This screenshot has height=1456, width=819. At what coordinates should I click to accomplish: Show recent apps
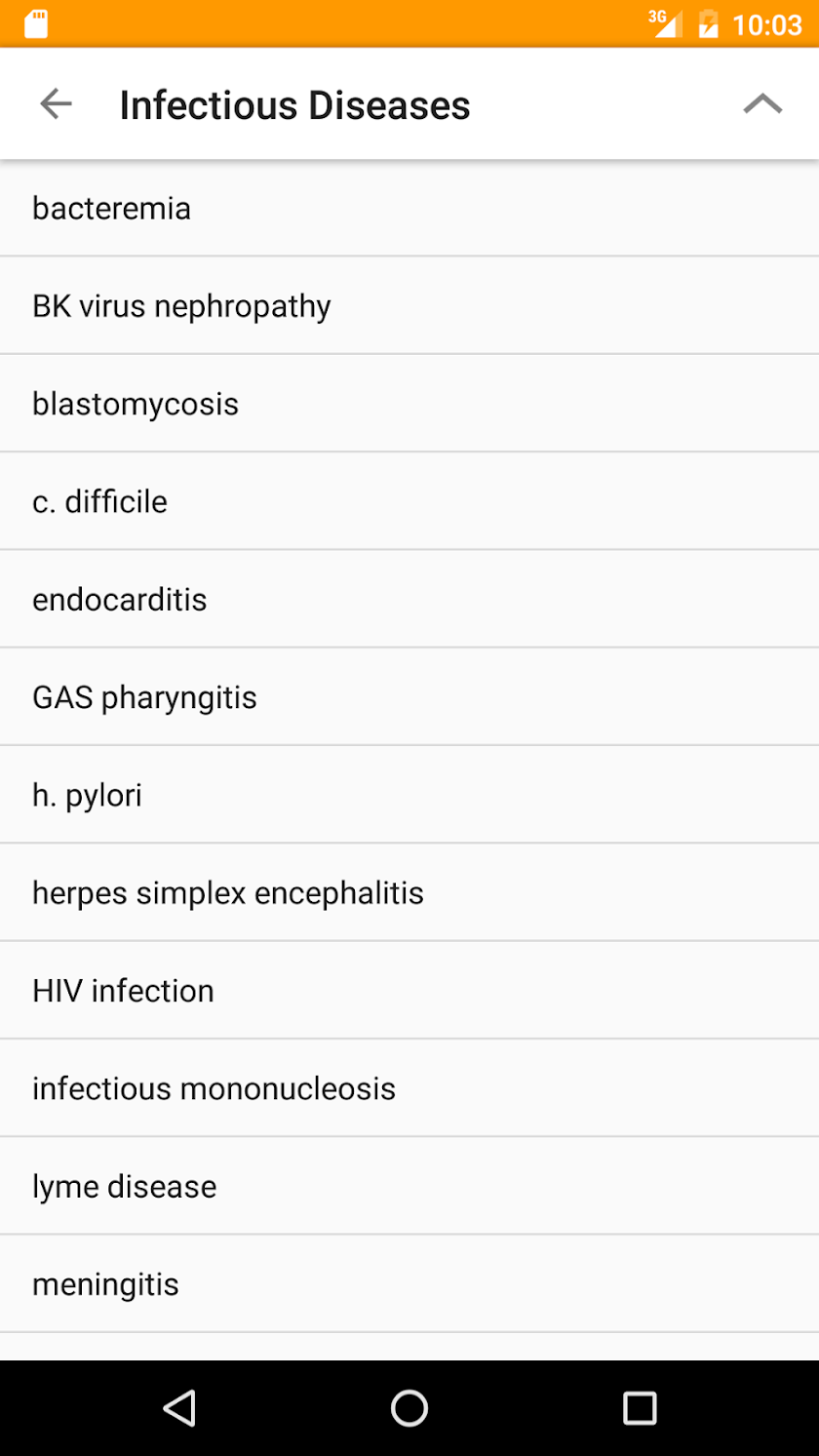[x=640, y=1408]
